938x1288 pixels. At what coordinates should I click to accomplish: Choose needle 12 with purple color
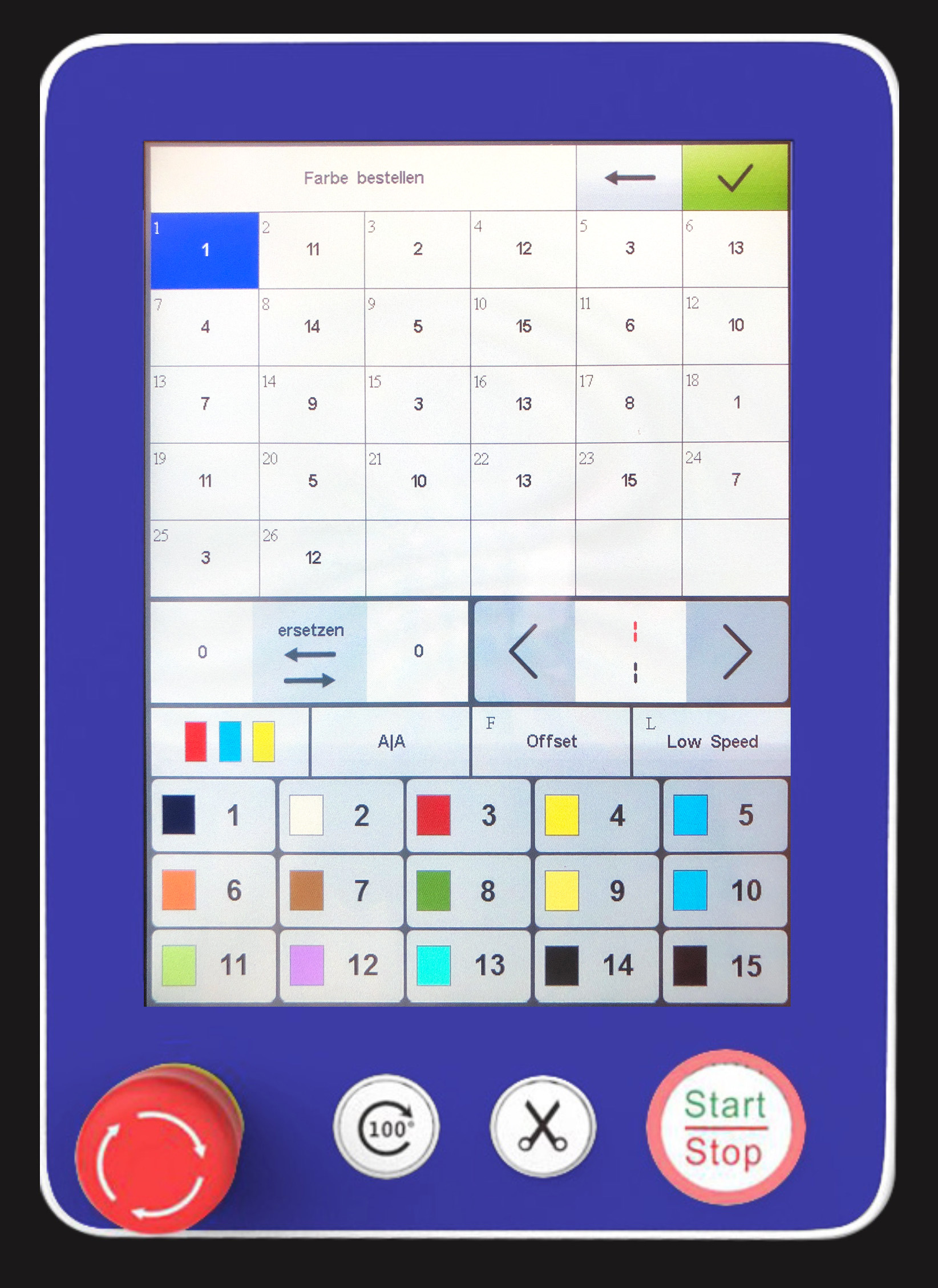(x=341, y=965)
